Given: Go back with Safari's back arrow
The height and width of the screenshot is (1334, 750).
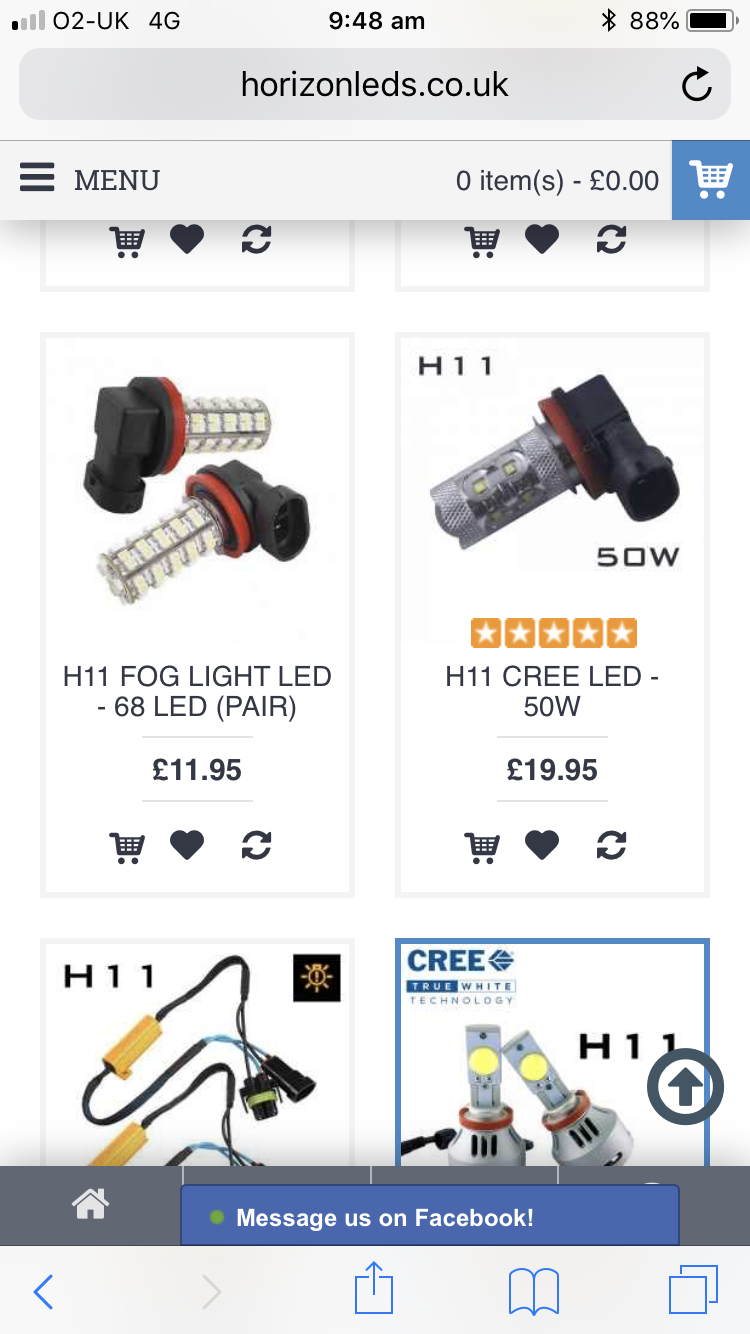Looking at the screenshot, I should (x=44, y=1291).
